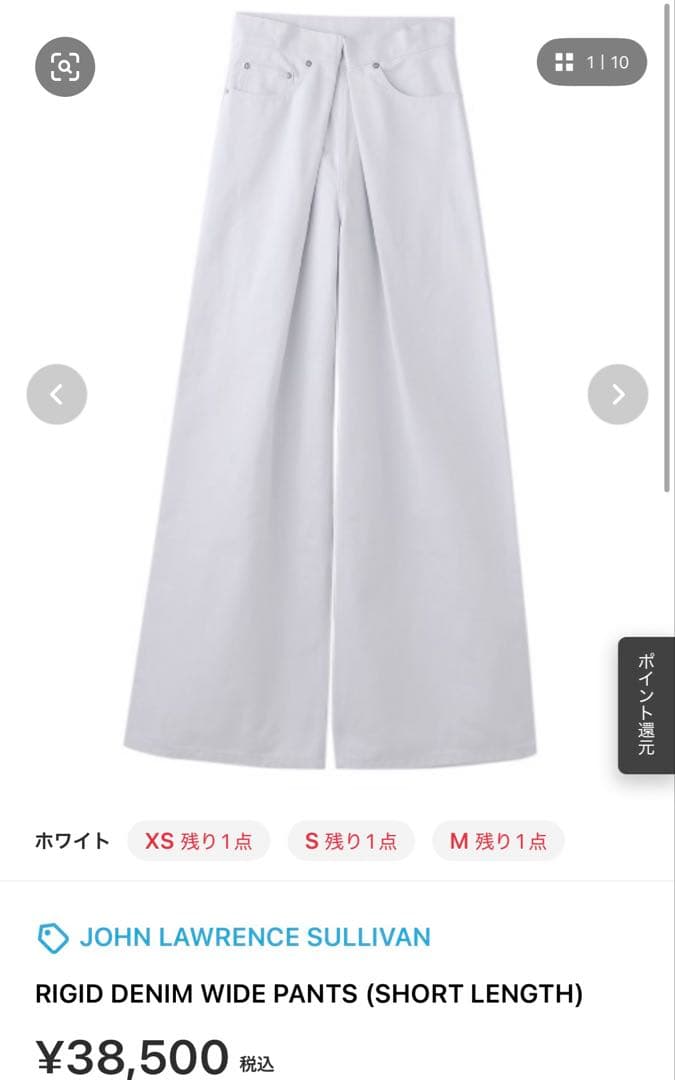The height and width of the screenshot is (1080, 675).
Task: Open the image search magnifier icon
Action: [x=65, y=67]
